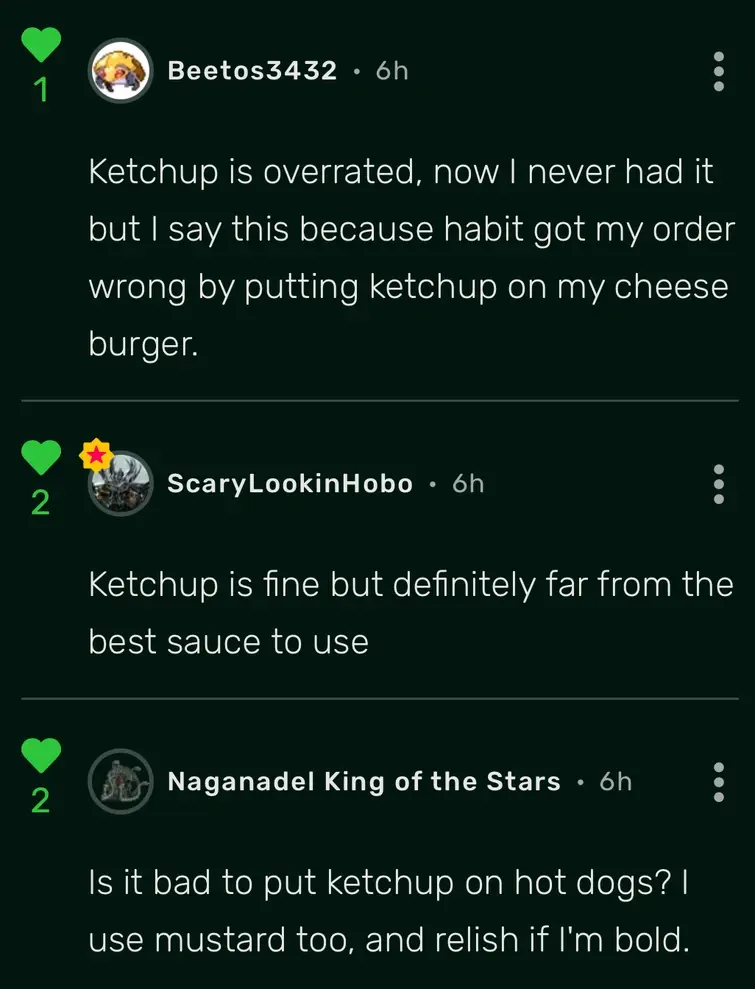Click the name Naganadel King of the Stars
Image resolution: width=755 pixels, height=989 pixels.
coord(362,783)
